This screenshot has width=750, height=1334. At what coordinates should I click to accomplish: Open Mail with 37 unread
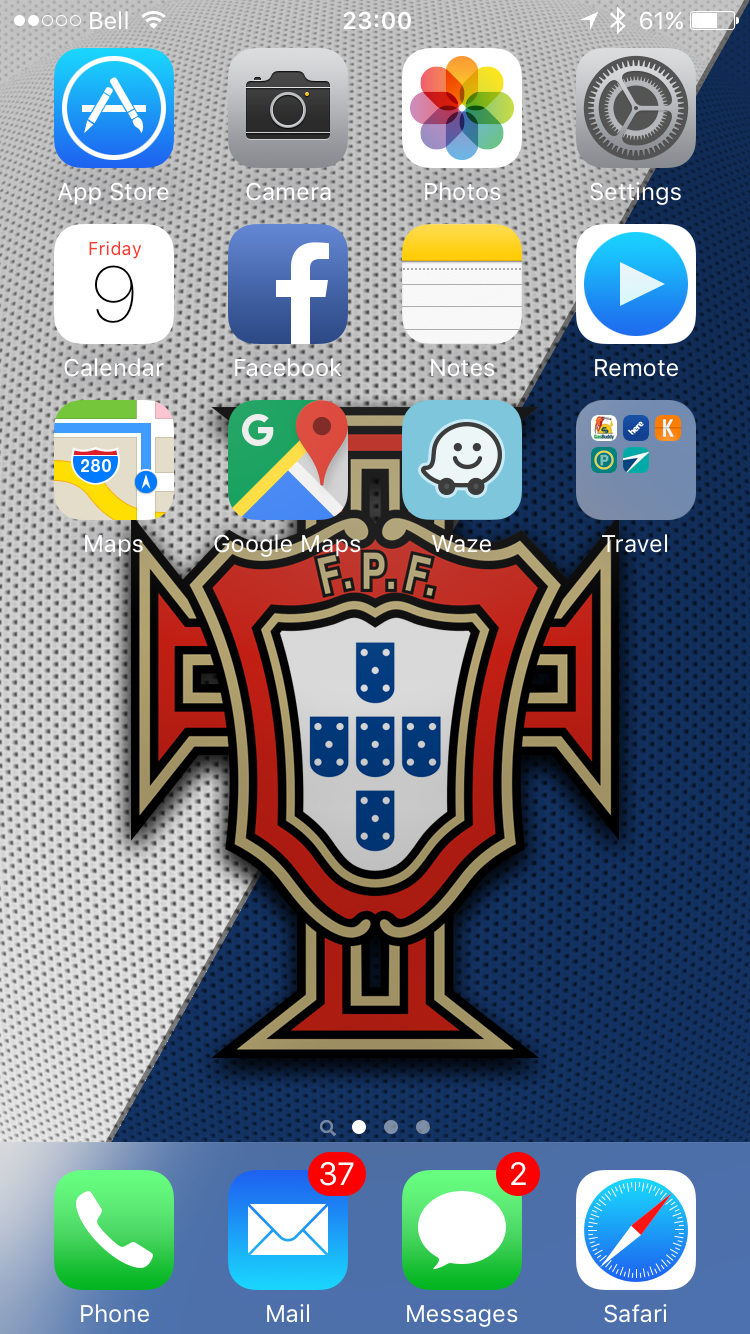(x=288, y=1230)
